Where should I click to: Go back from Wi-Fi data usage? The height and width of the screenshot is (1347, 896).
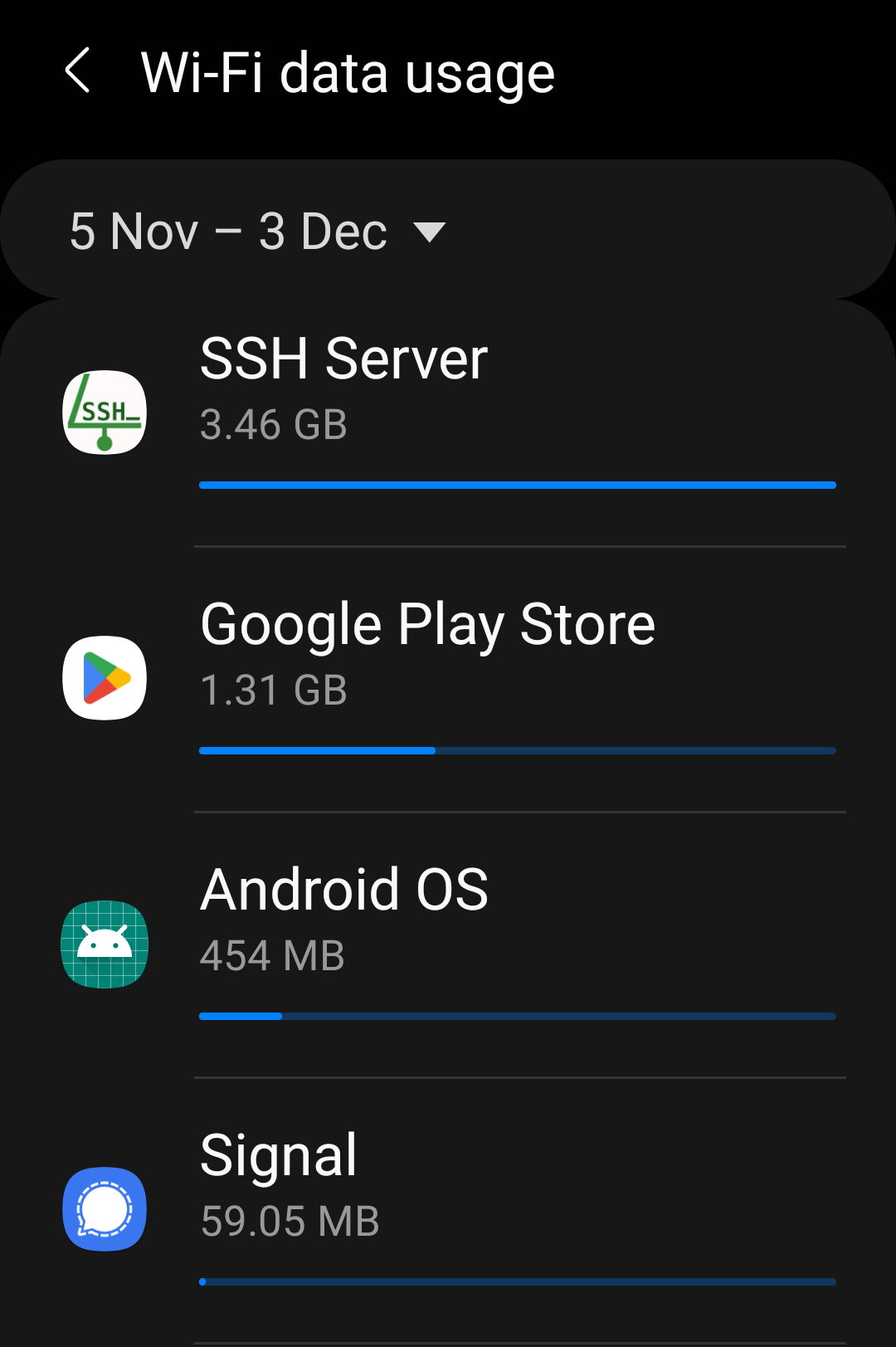coord(78,71)
